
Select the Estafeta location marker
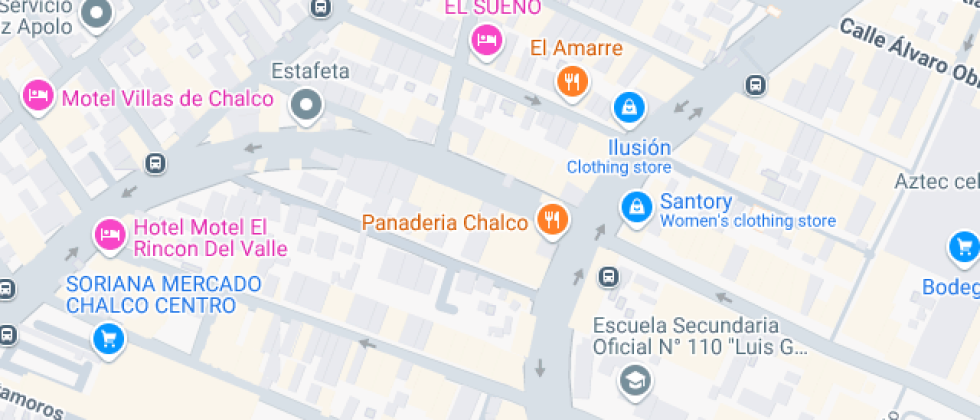coord(306,103)
